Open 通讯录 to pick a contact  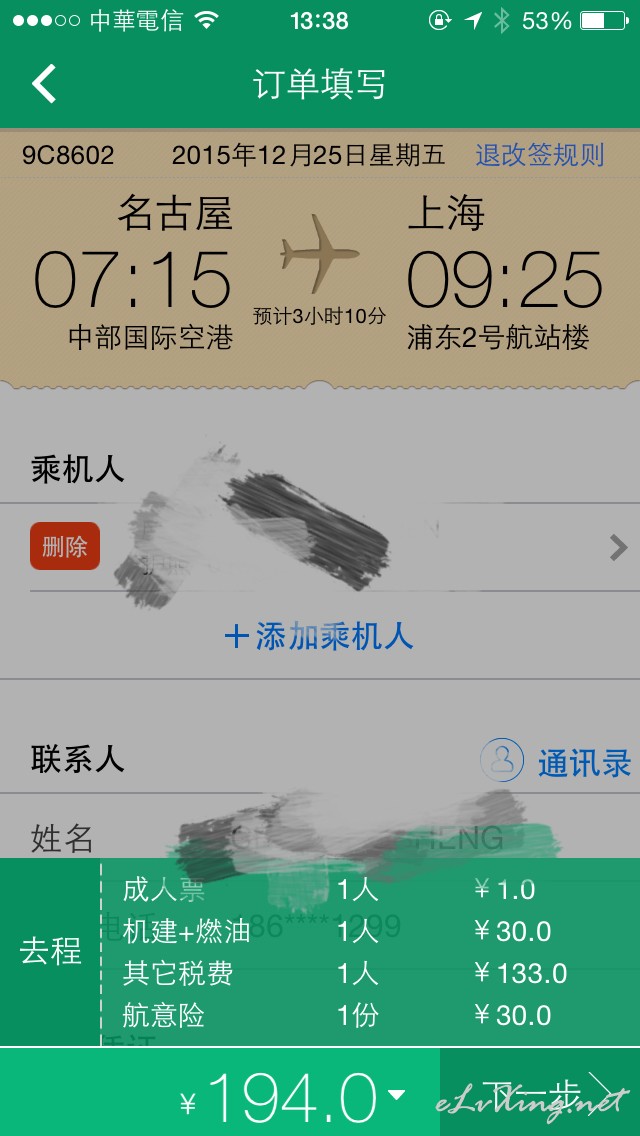click(556, 762)
